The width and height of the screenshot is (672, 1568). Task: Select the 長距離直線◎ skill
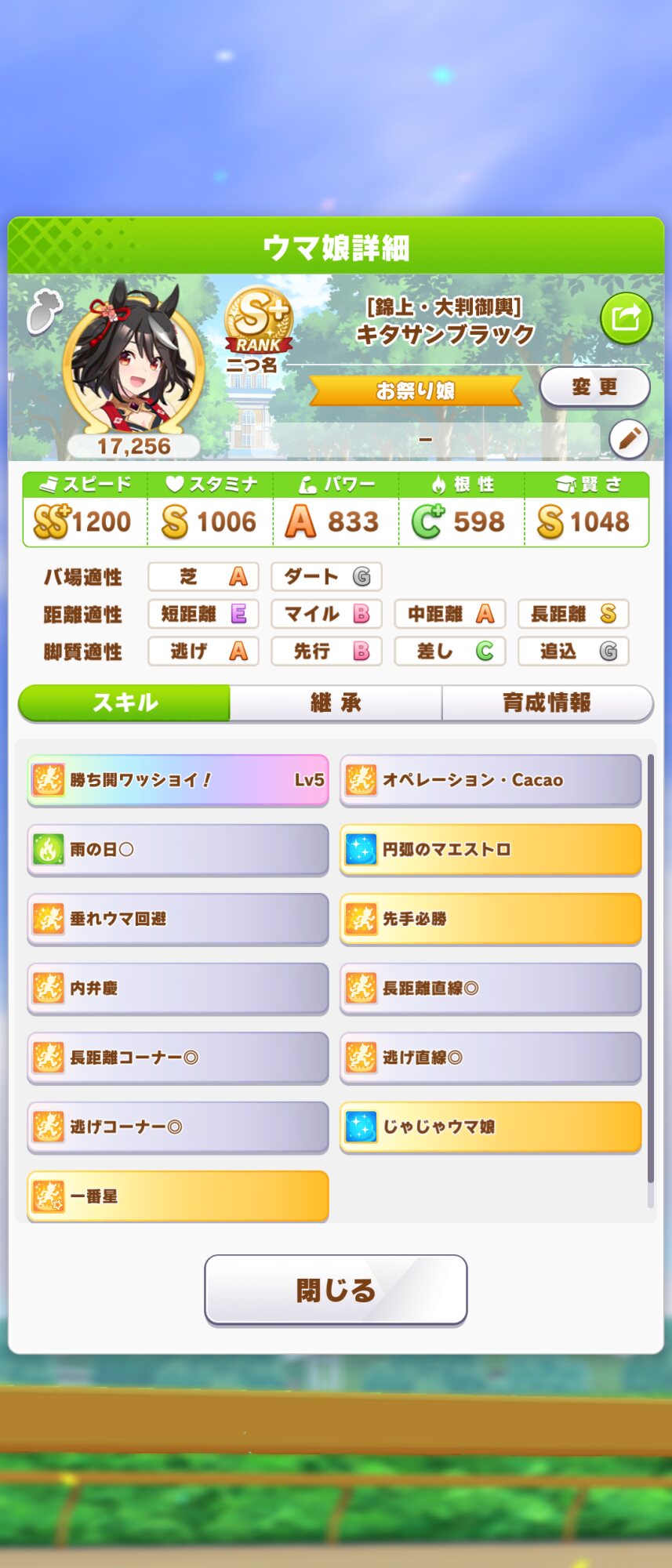(x=490, y=988)
